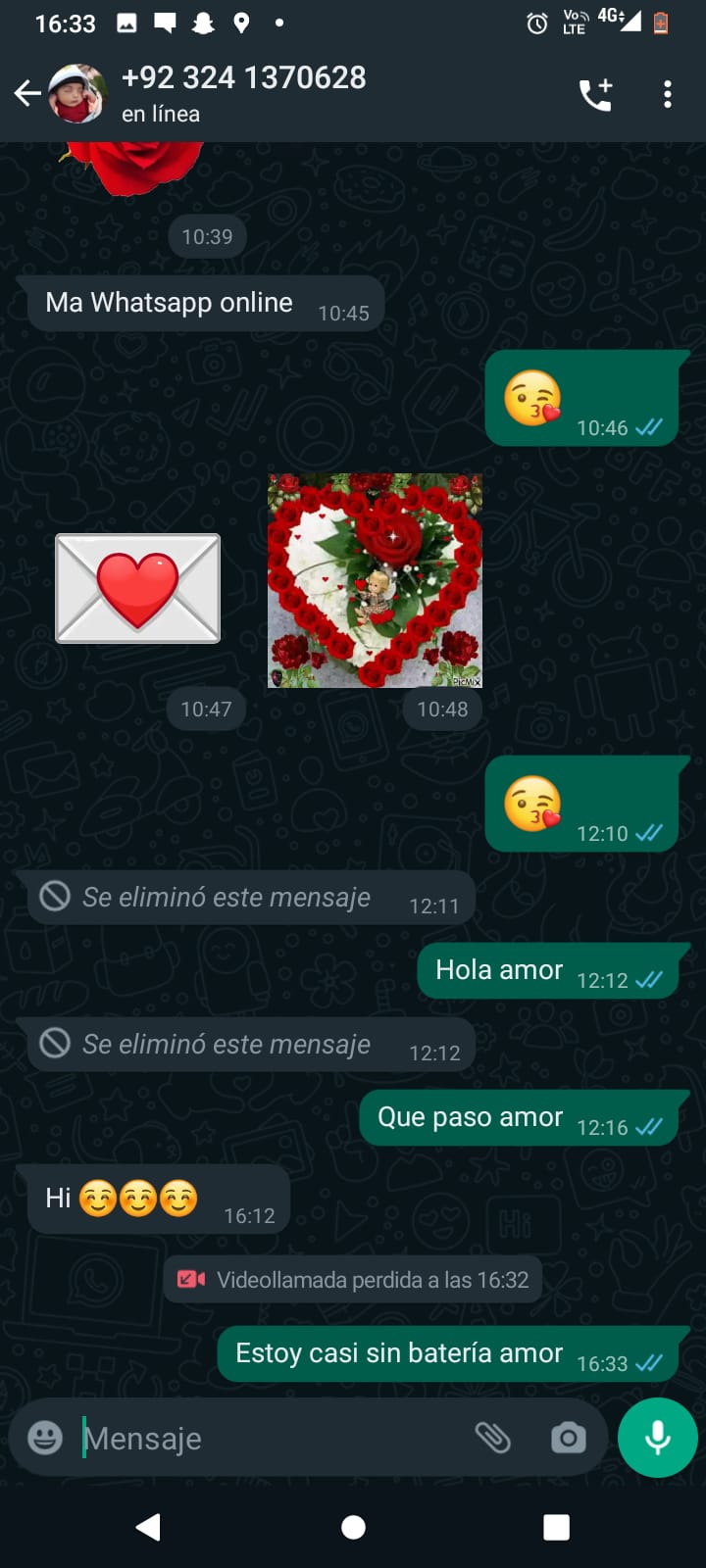Open the camera from the message bar

(568, 1438)
